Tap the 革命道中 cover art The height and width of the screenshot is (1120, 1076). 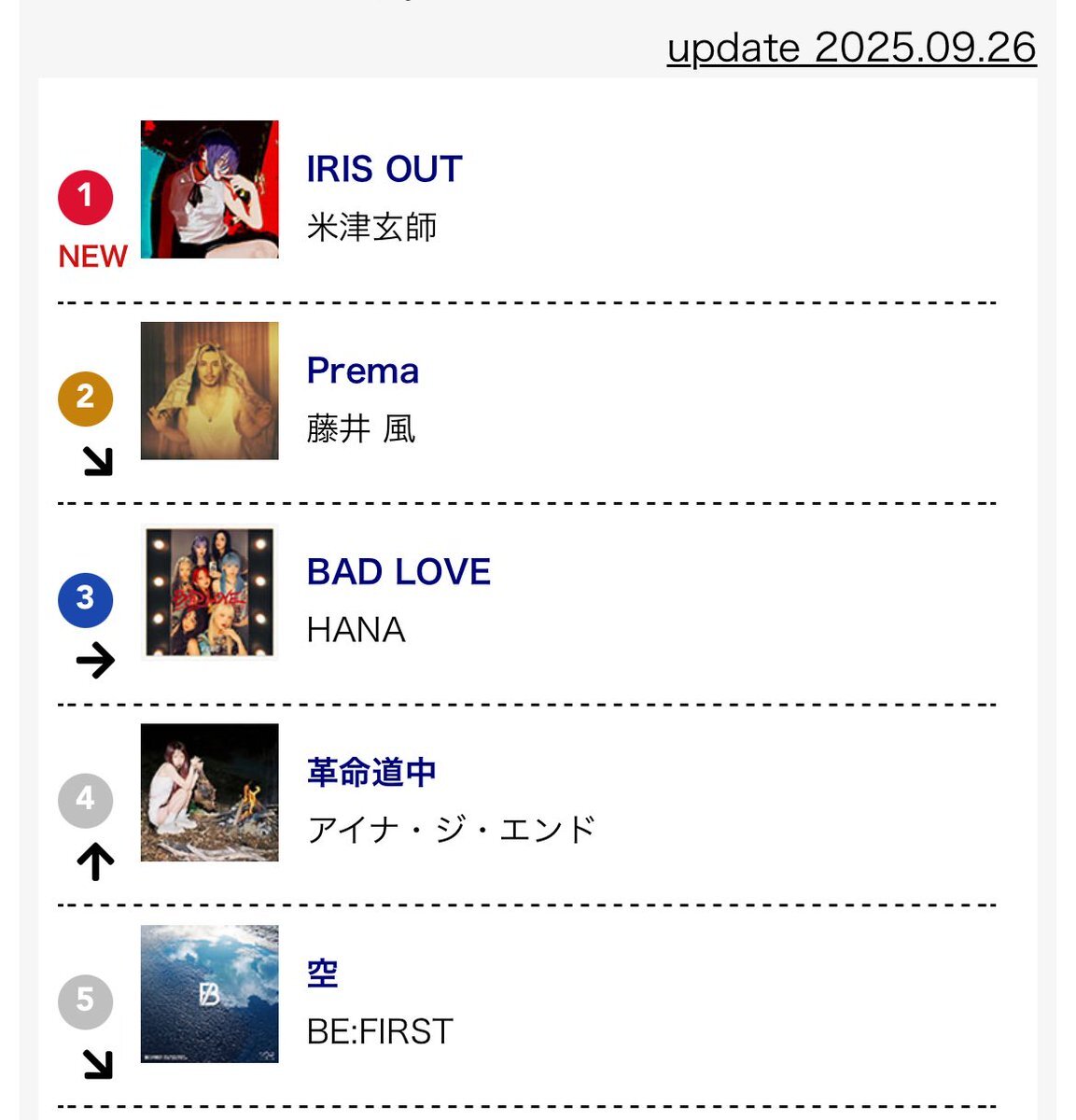pos(209,792)
